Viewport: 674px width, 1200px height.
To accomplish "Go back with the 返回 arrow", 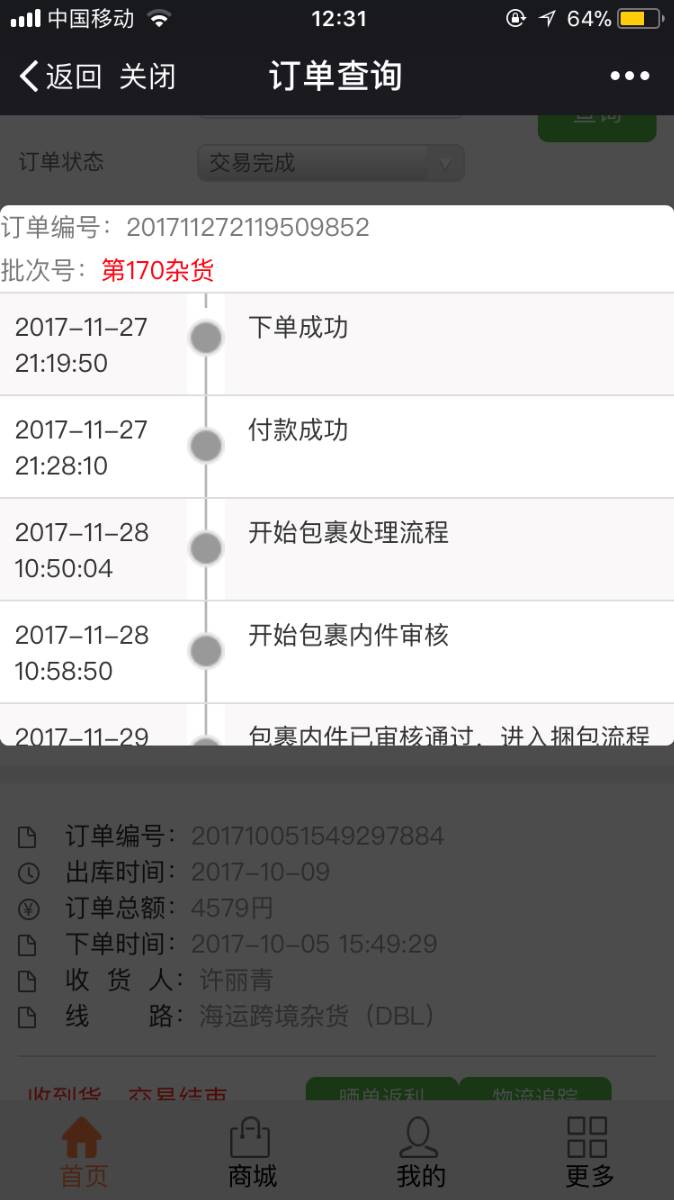I will (60, 77).
